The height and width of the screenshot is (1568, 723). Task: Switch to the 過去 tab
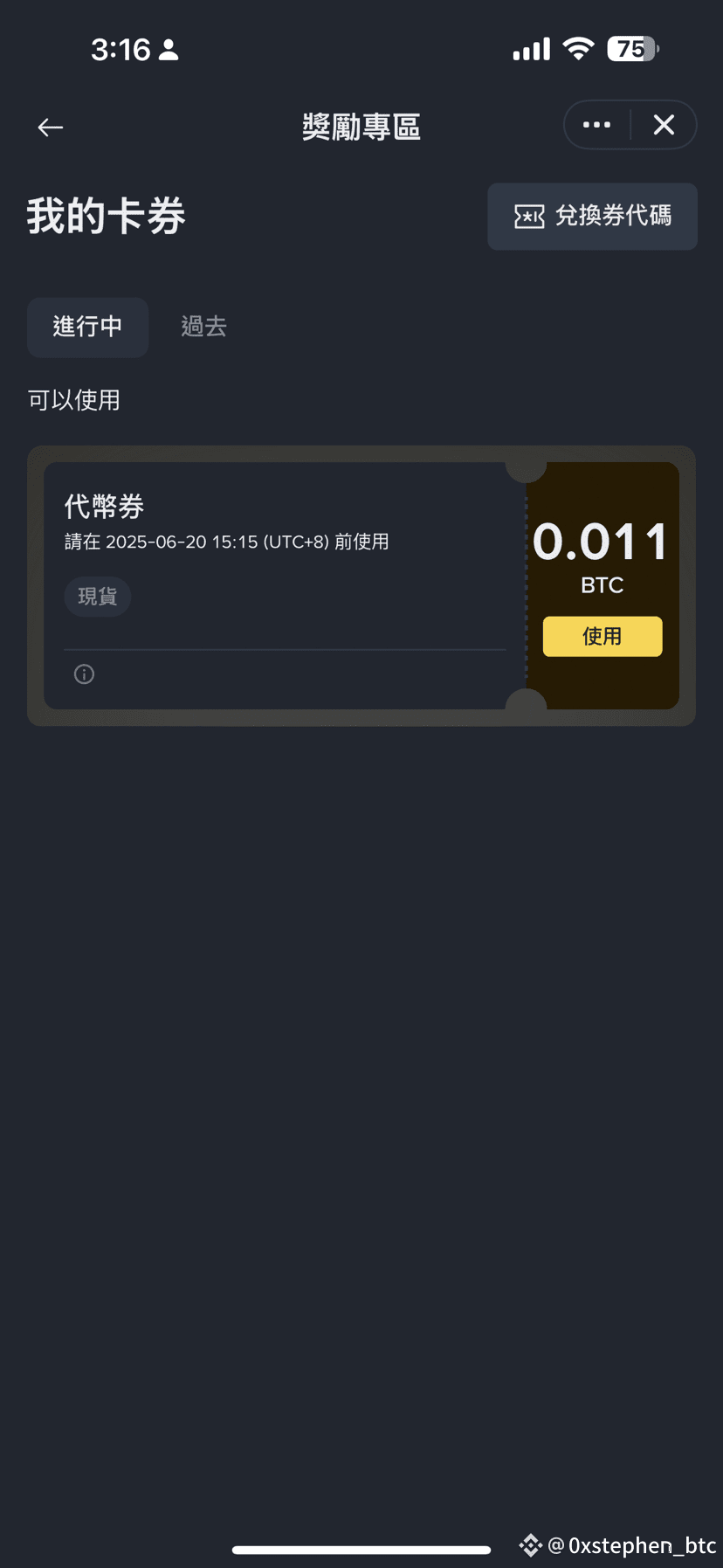203,327
